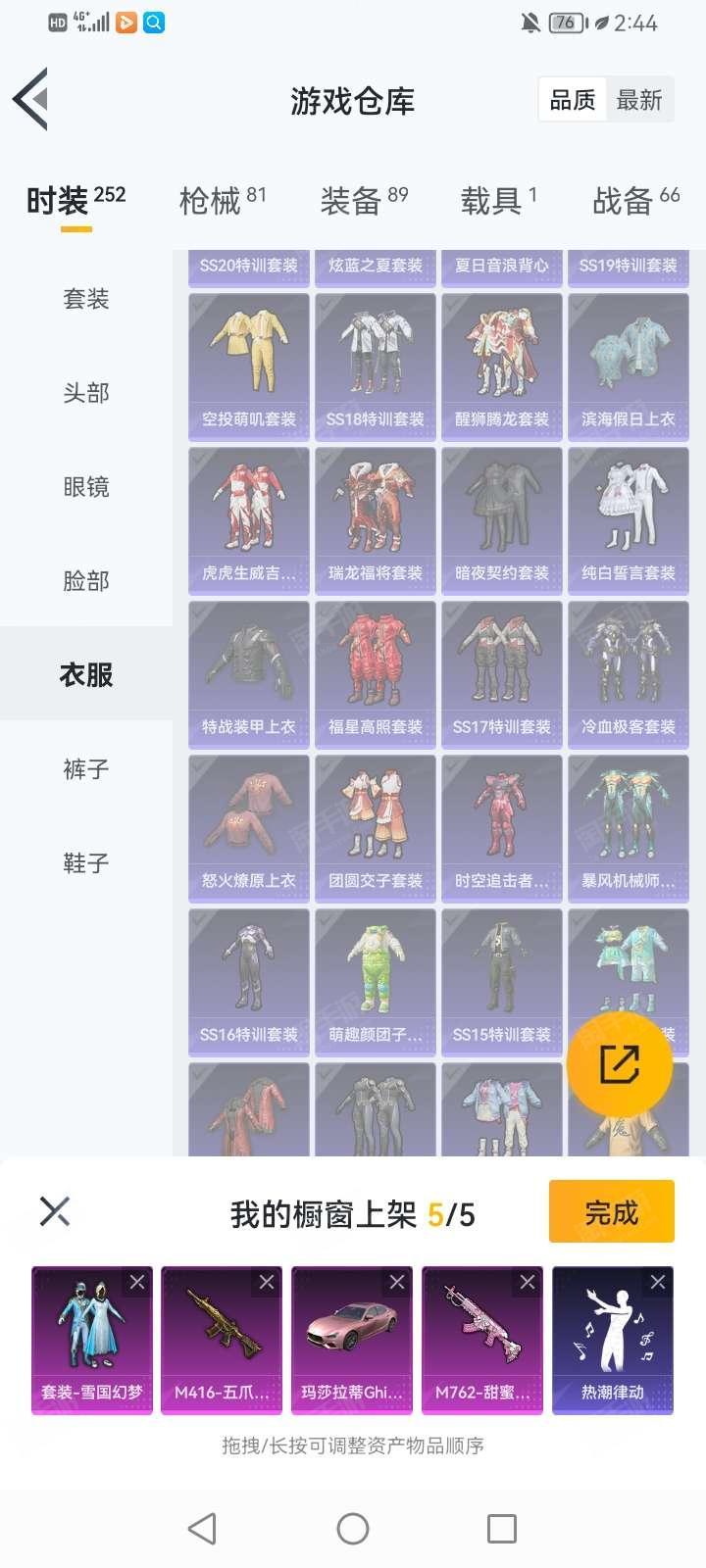Select the 头部 category in sidebar
Viewport: 706px width, 1568px height.
[x=86, y=393]
